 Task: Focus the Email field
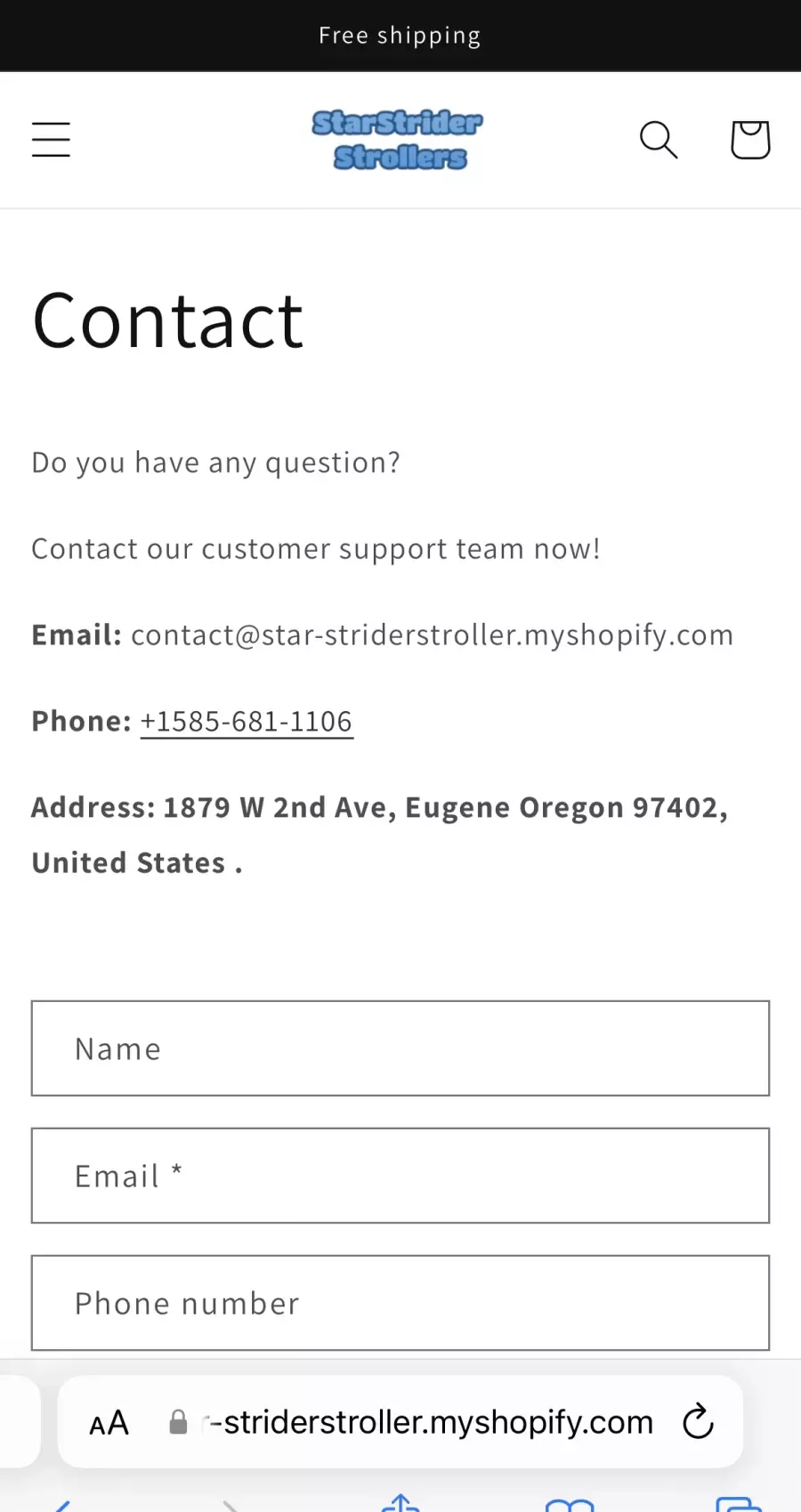click(x=400, y=1176)
